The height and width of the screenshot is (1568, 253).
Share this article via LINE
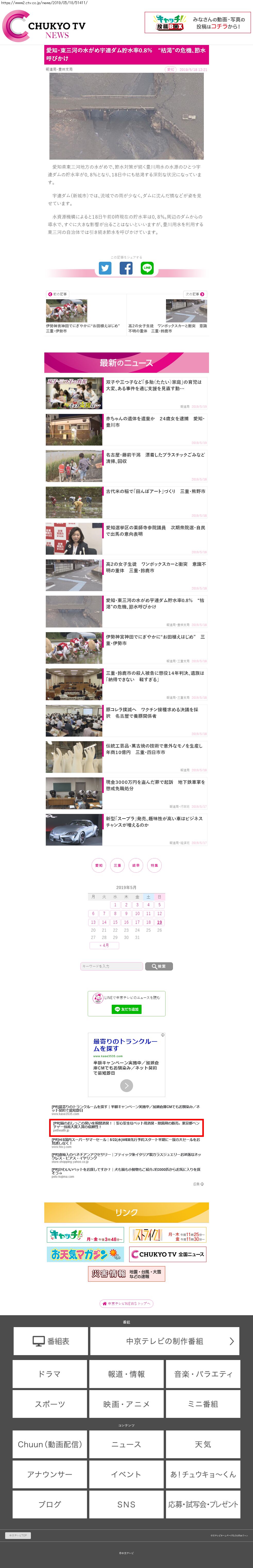pyautogui.click(x=147, y=268)
